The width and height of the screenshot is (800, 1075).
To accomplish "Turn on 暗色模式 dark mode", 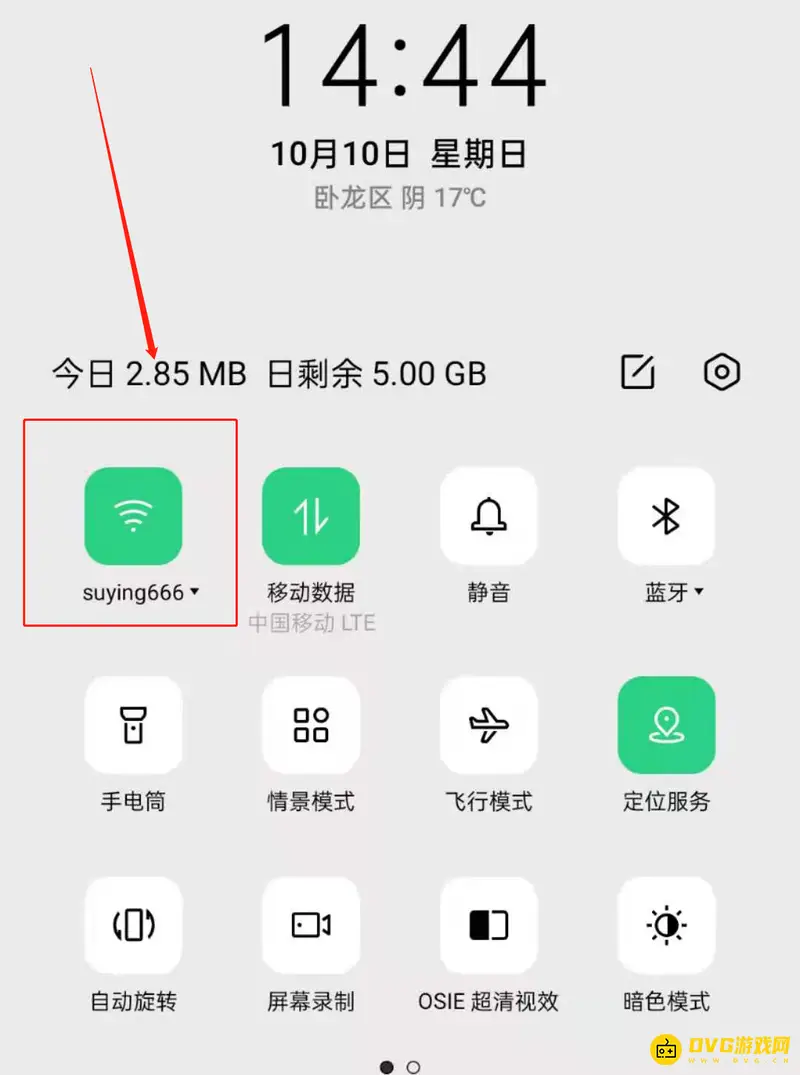I will tap(666, 926).
